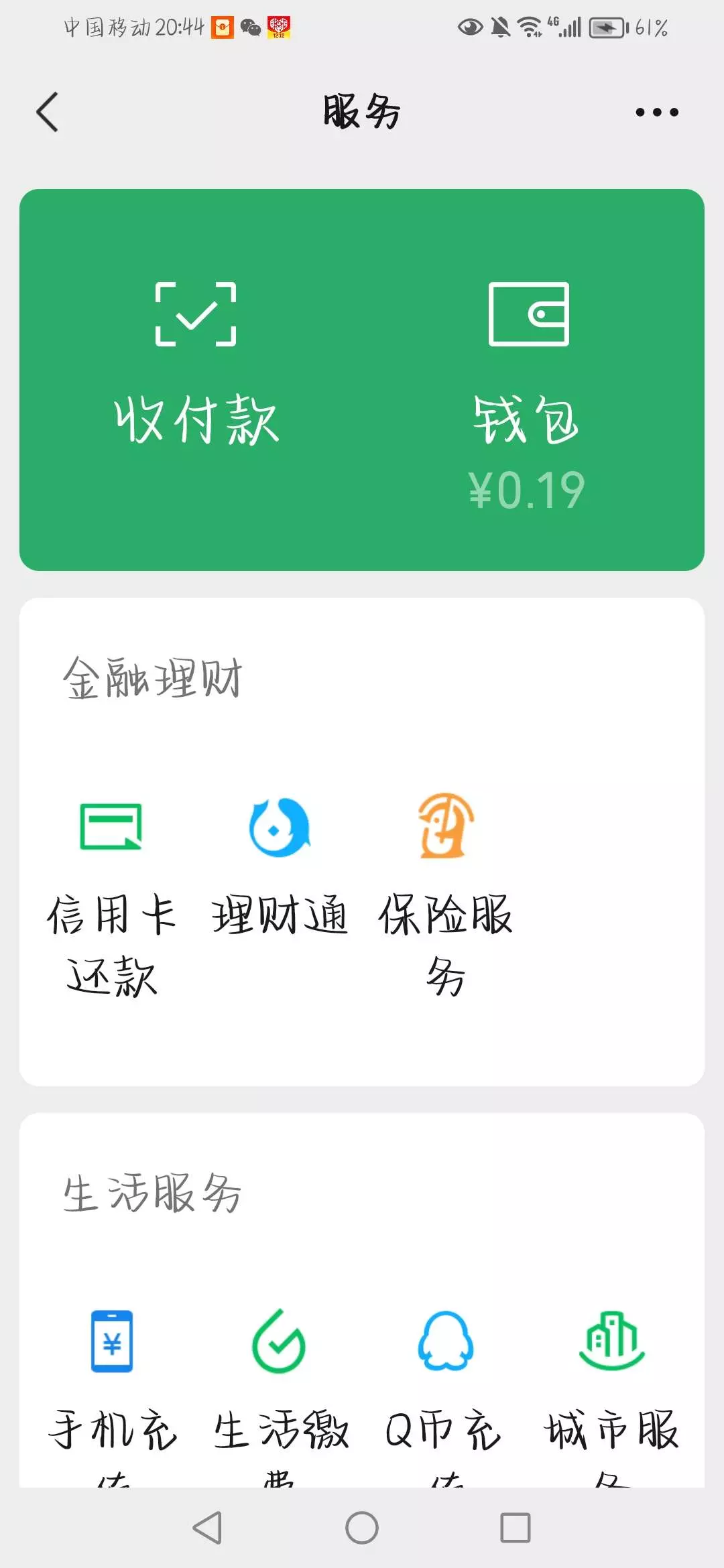Open the three-dot overflow menu
This screenshot has width=724, height=1568.
point(657,112)
